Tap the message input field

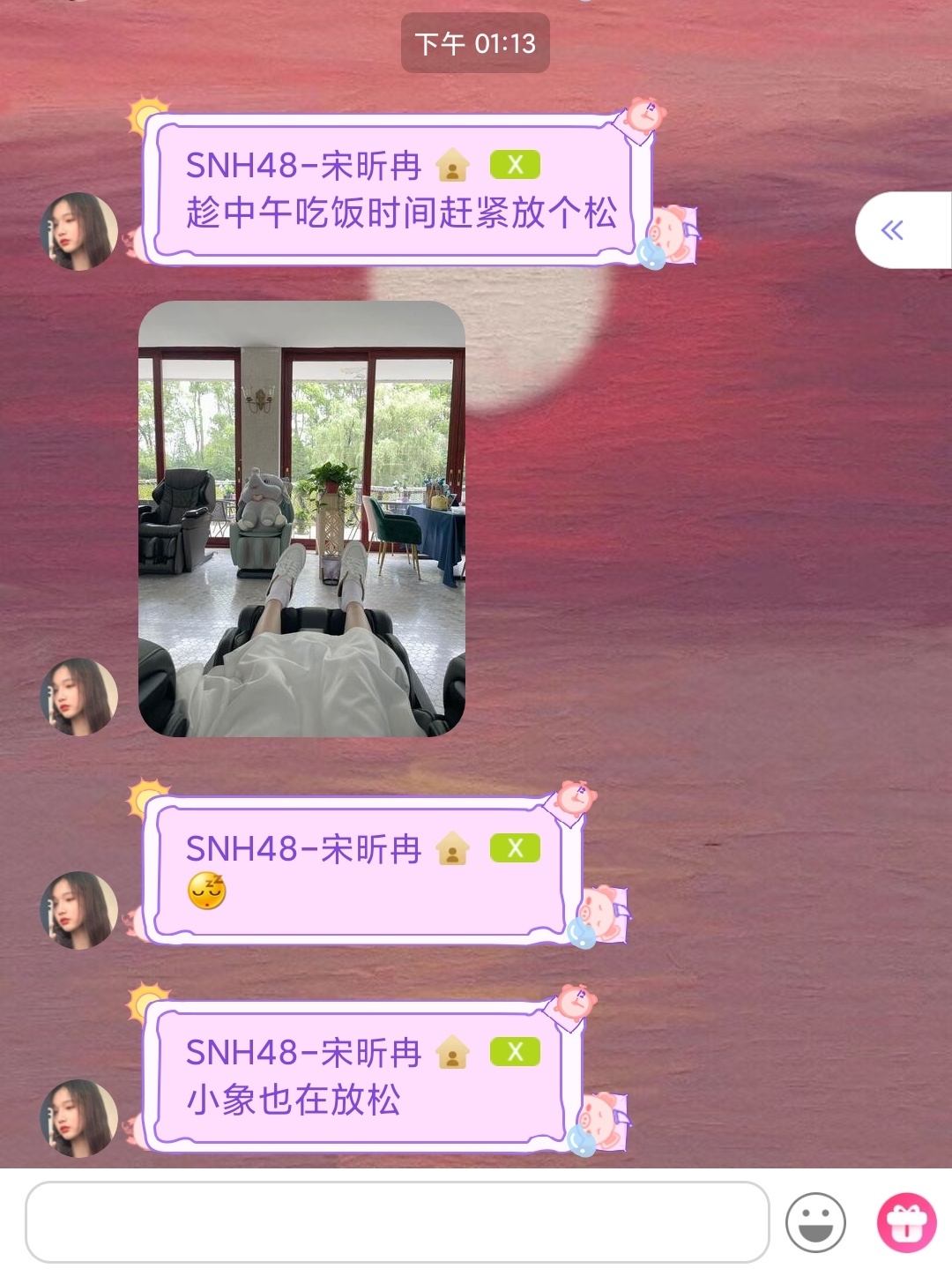[x=397, y=1221]
